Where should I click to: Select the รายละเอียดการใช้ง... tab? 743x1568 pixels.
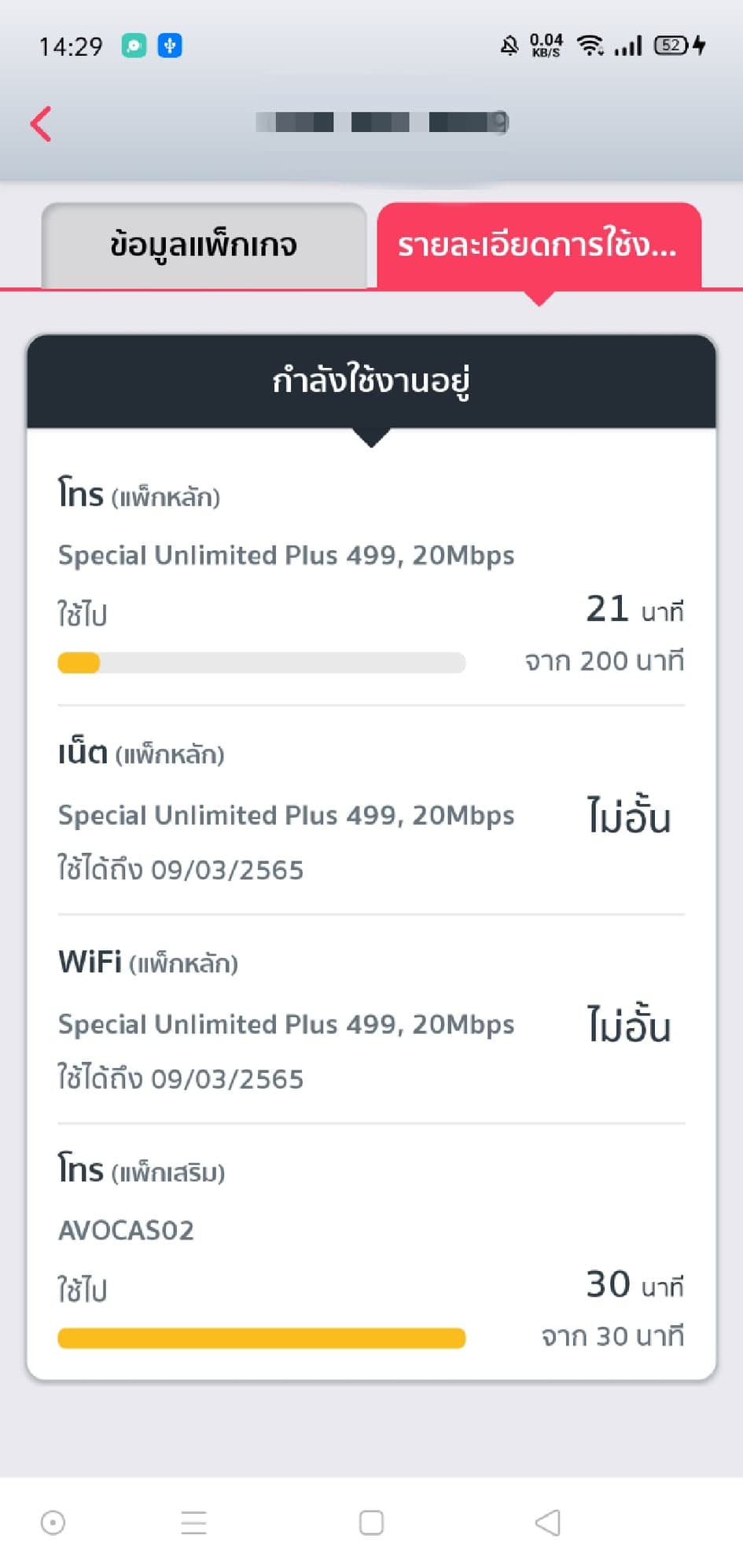539,245
